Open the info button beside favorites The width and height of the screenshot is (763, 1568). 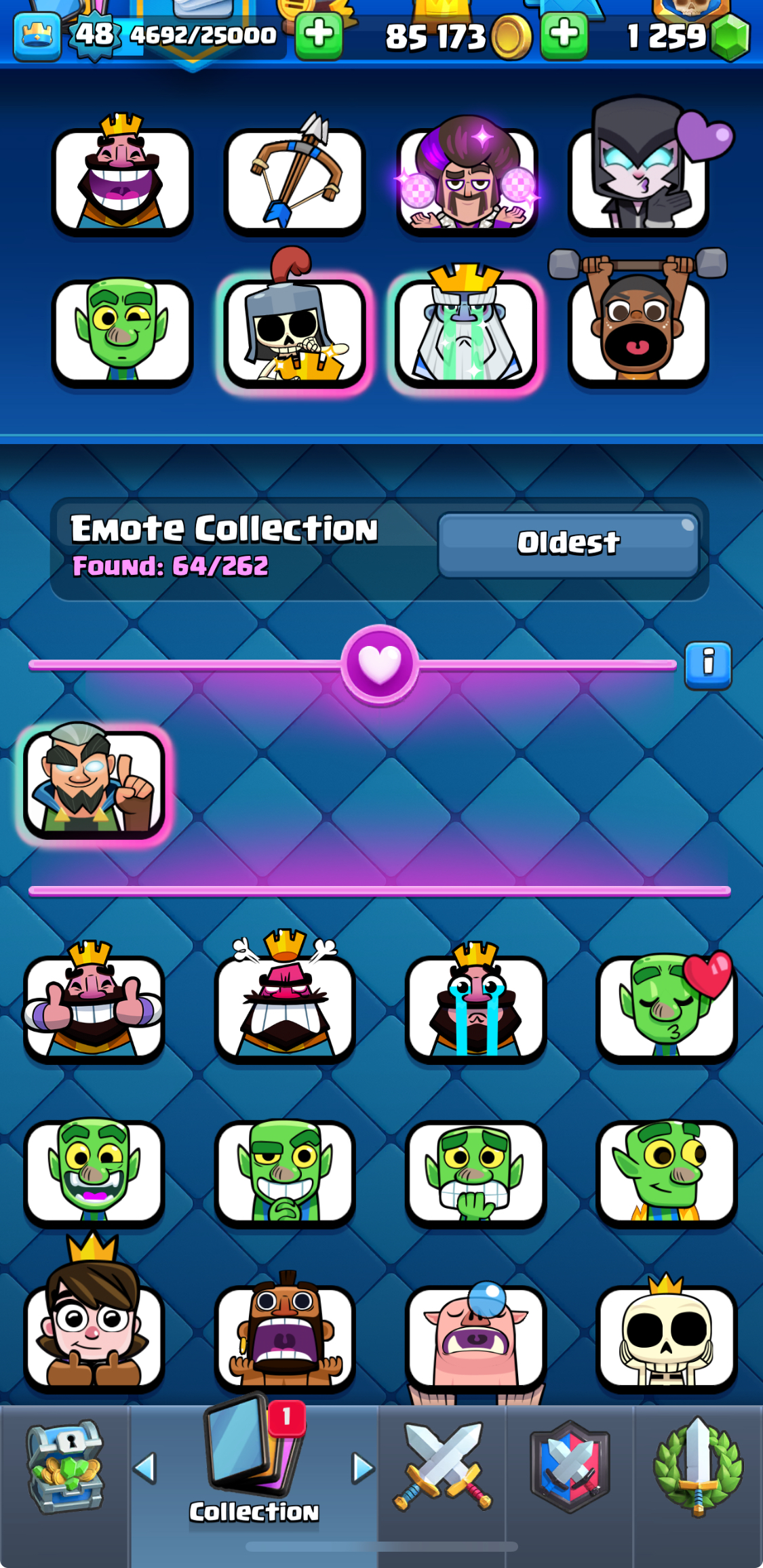(x=707, y=665)
